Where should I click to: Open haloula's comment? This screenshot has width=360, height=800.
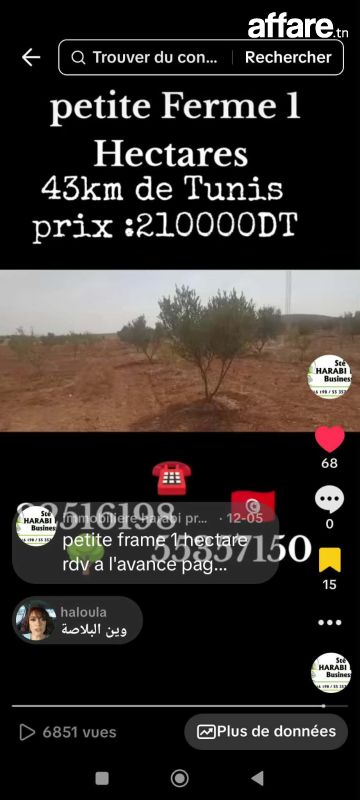[x=78, y=620]
